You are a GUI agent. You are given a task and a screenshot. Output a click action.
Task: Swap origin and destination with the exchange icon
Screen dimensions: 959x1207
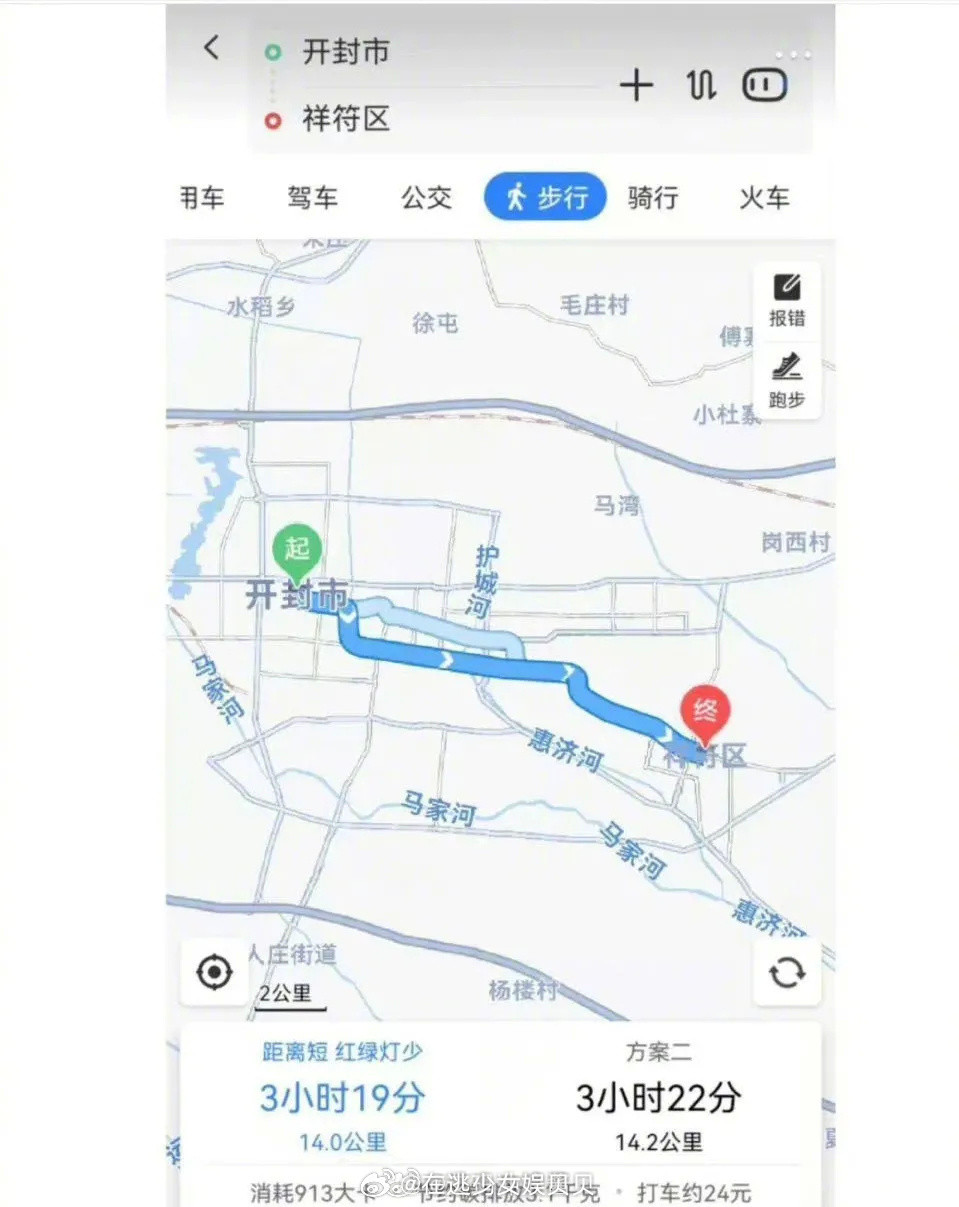pos(700,86)
